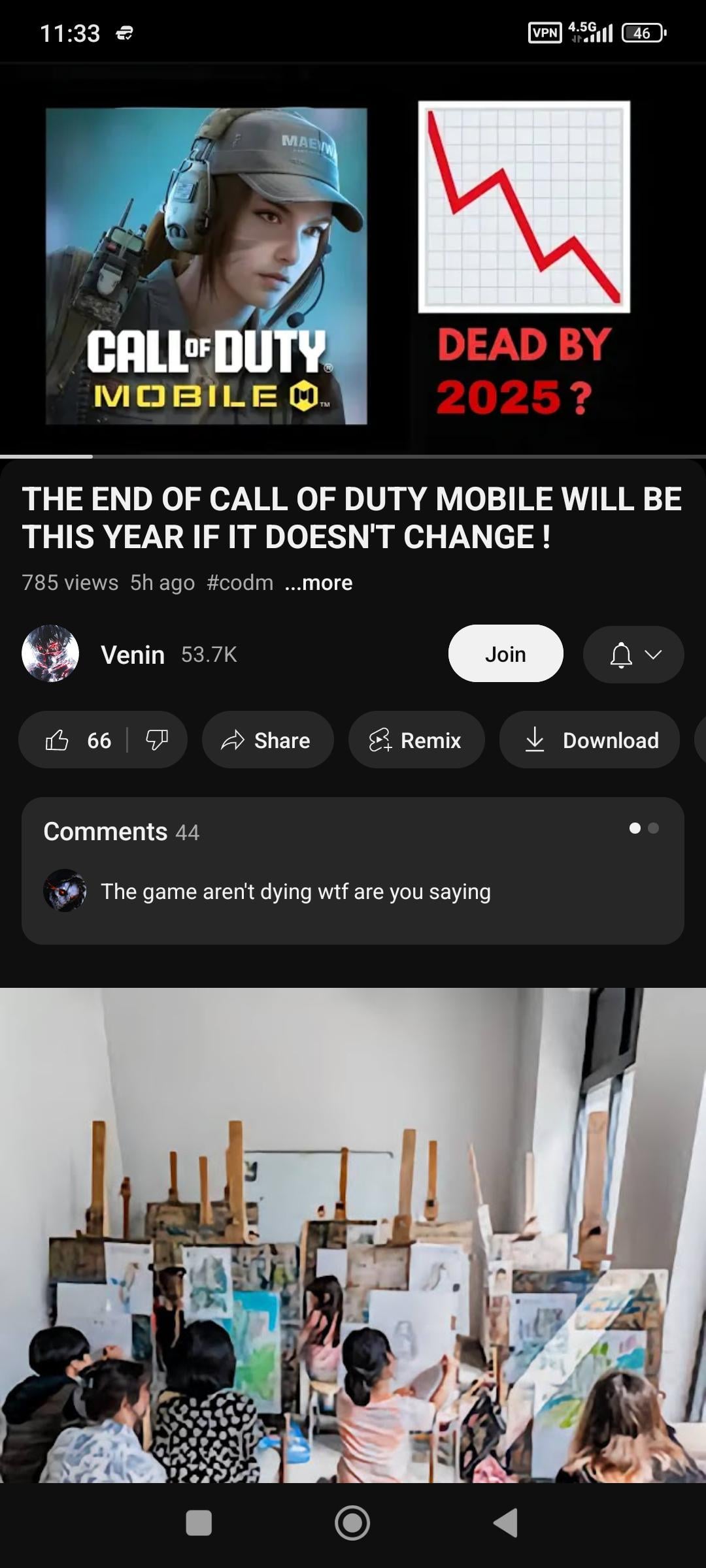The width and height of the screenshot is (706, 1568).
Task: Open notification bell dropdown
Action: (633, 655)
